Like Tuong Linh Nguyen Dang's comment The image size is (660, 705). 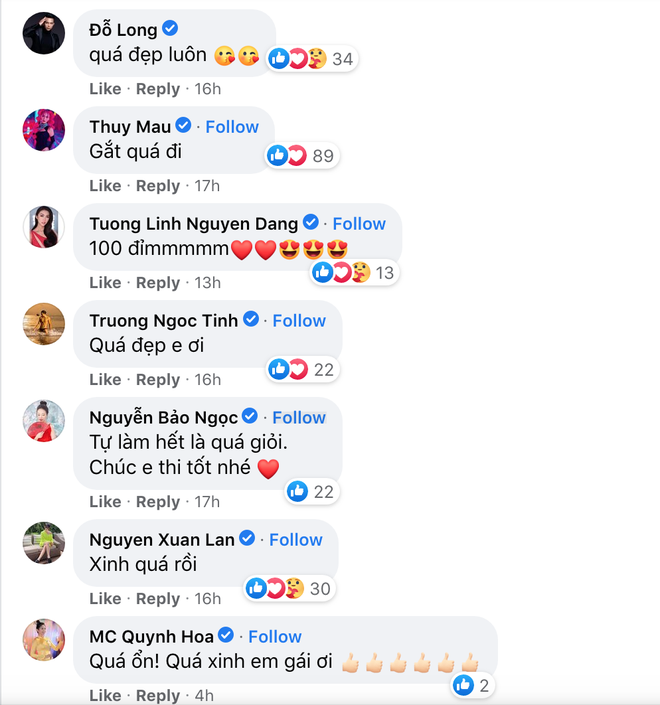(x=105, y=283)
